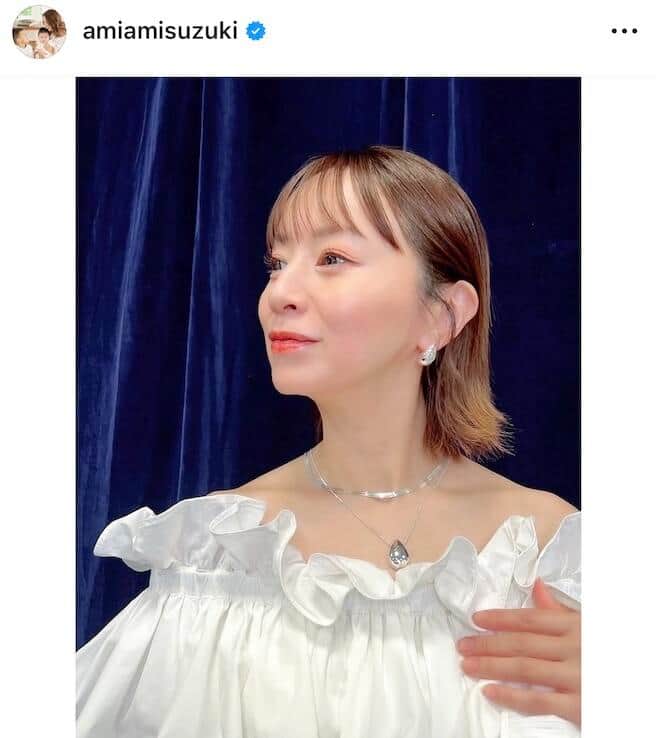Open the amiamisuzuki username link
656x738 pixels.
click(160, 31)
